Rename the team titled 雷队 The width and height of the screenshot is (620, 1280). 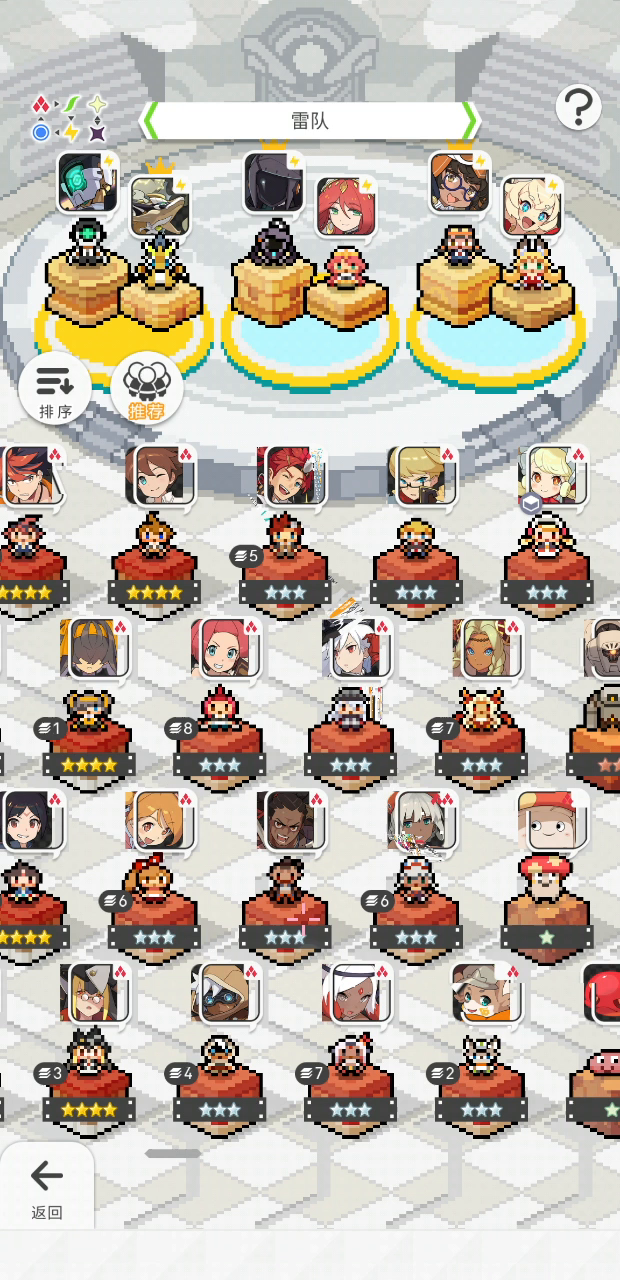pyautogui.click(x=310, y=121)
